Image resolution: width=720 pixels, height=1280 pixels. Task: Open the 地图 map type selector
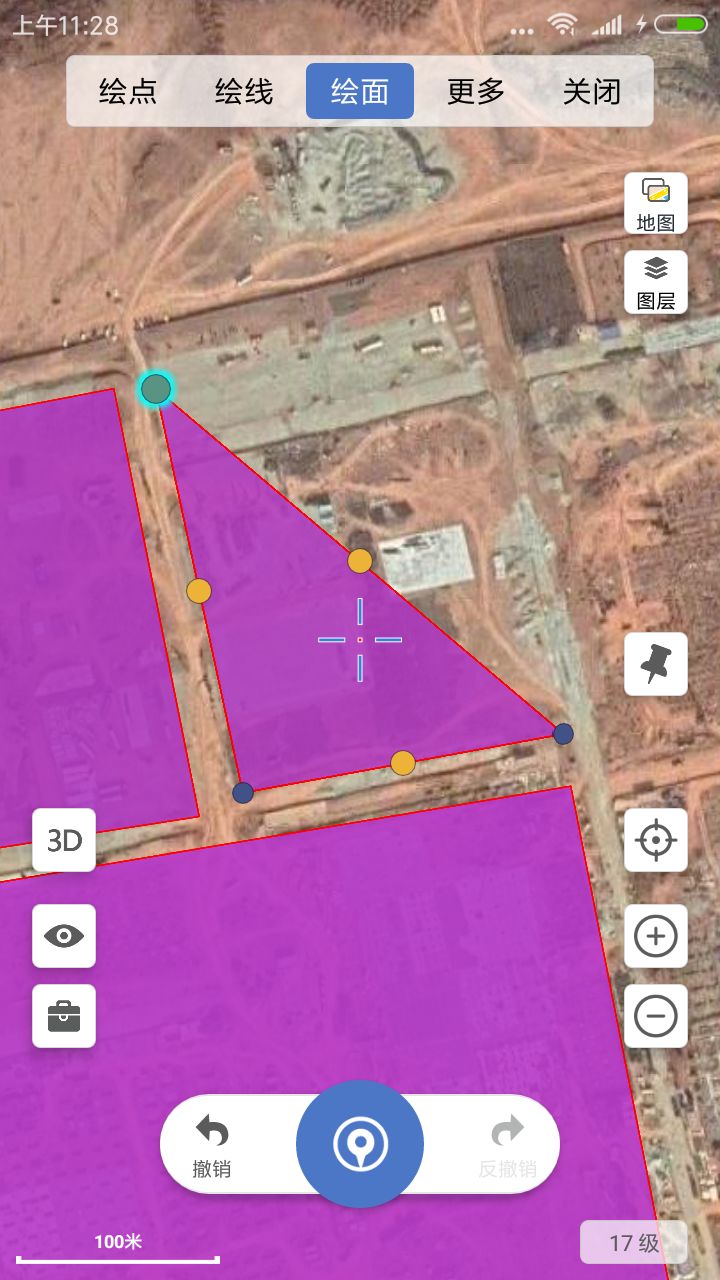[x=656, y=204]
